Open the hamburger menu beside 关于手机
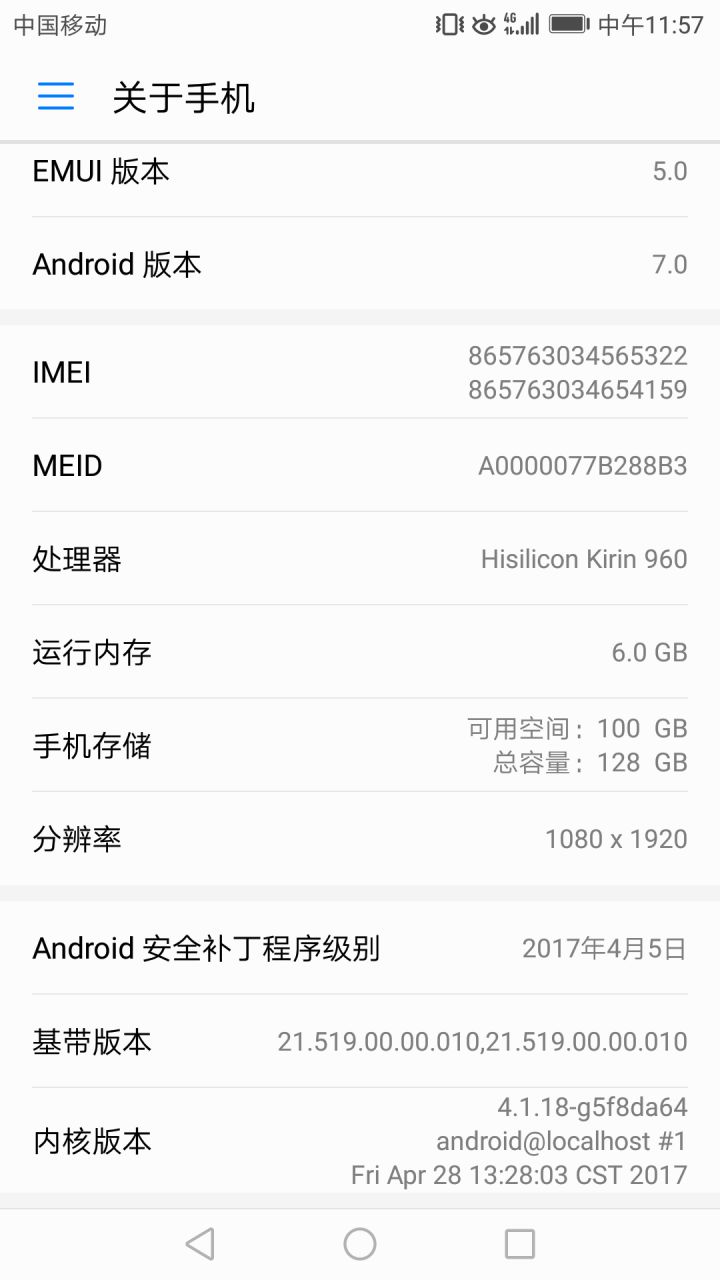 56,96
